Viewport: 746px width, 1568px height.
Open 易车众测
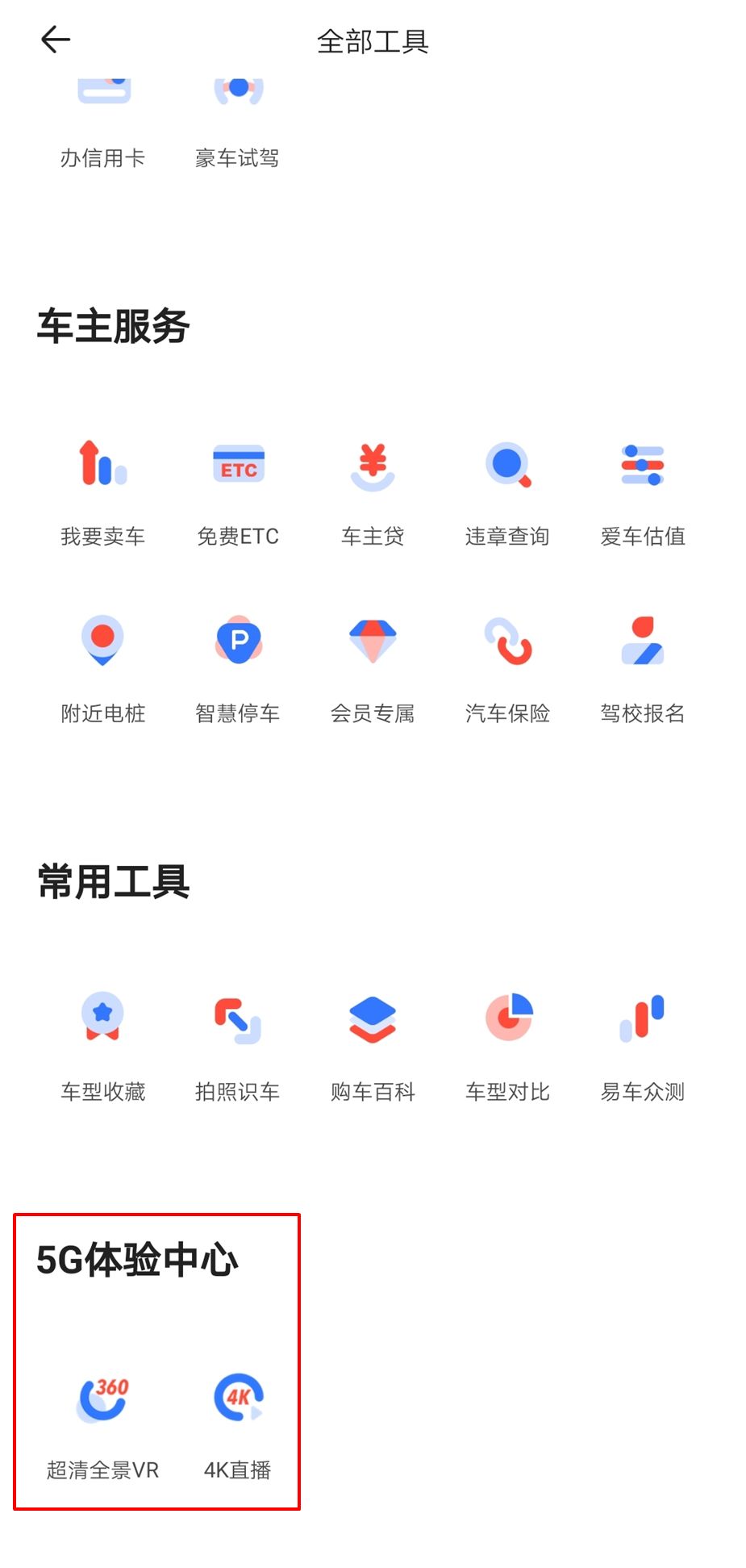(x=643, y=1047)
